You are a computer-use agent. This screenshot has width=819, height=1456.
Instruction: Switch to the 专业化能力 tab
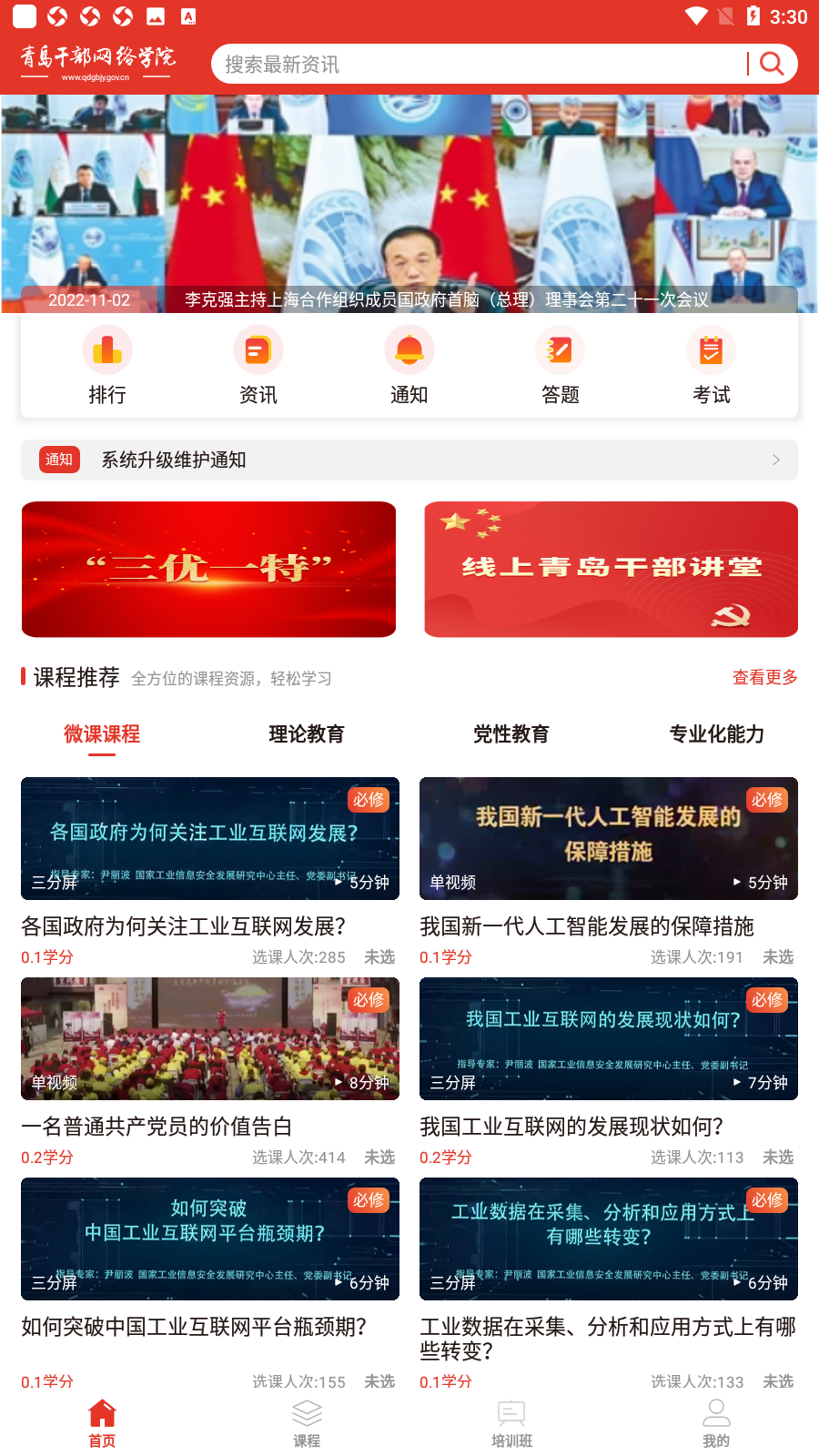717,733
